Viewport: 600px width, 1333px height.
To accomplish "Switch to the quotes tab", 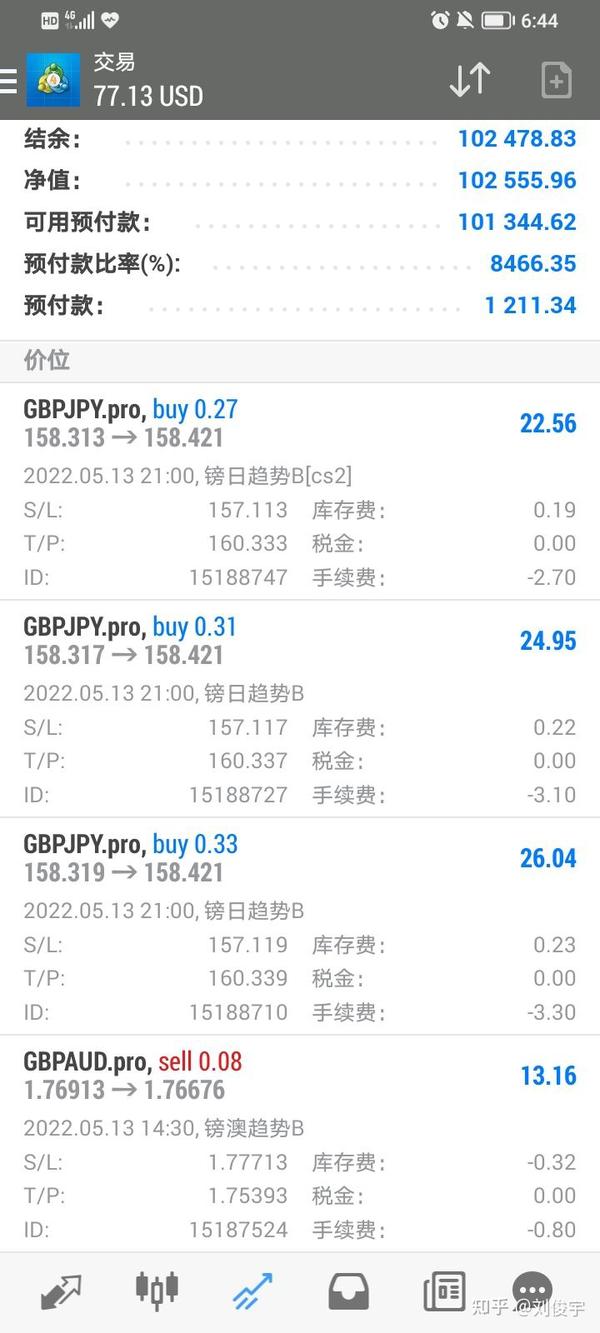I will (60, 1291).
